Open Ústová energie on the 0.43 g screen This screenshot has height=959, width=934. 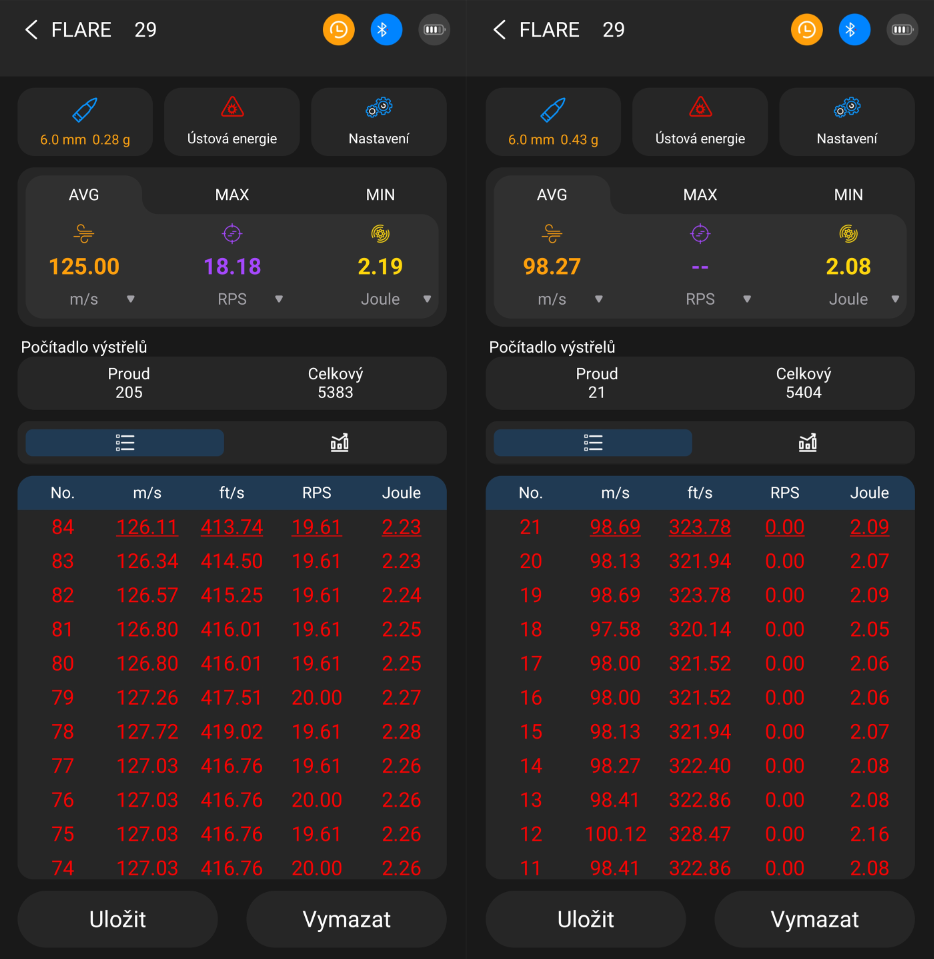tap(700, 122)
